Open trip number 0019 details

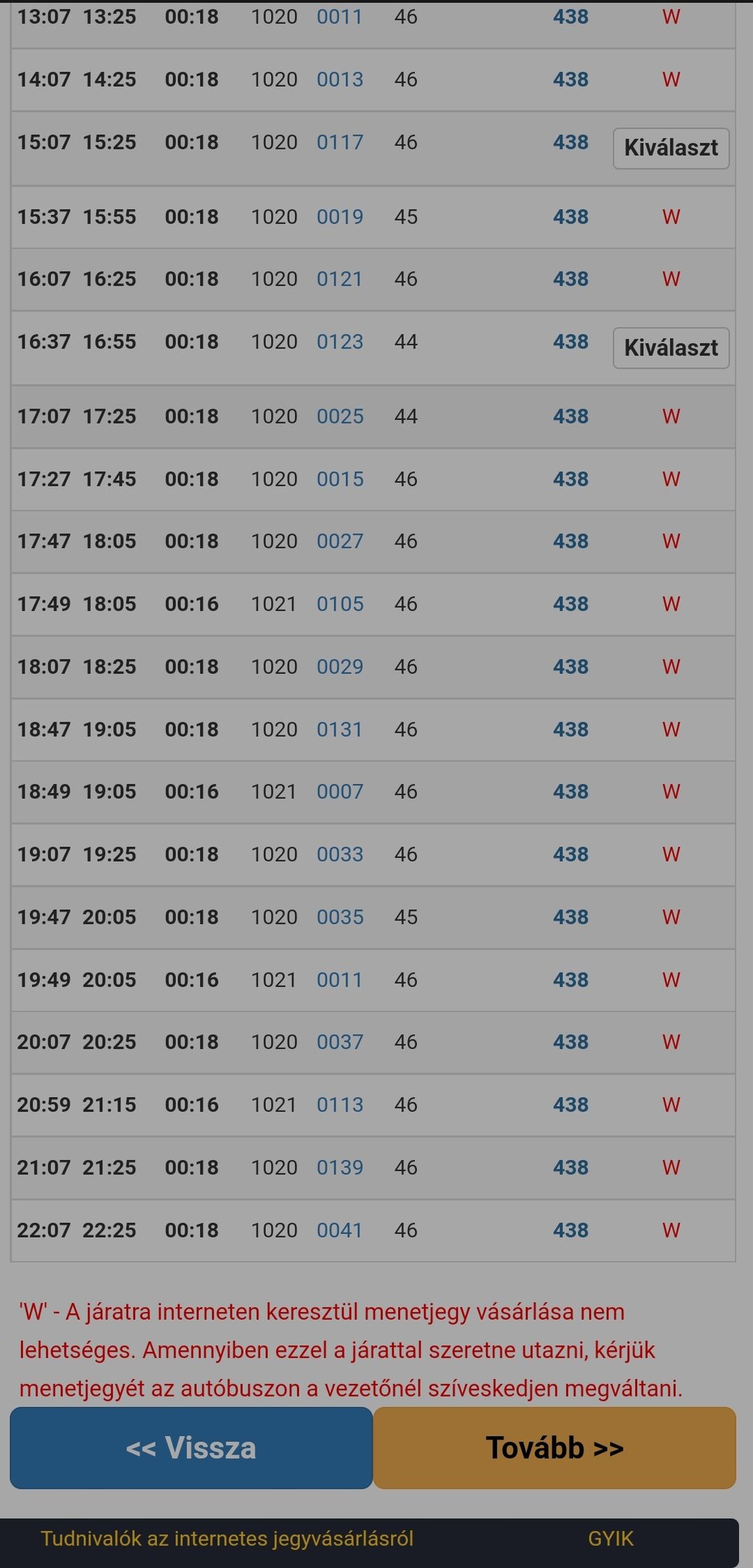pyautogui.click(x=339, y=217)
